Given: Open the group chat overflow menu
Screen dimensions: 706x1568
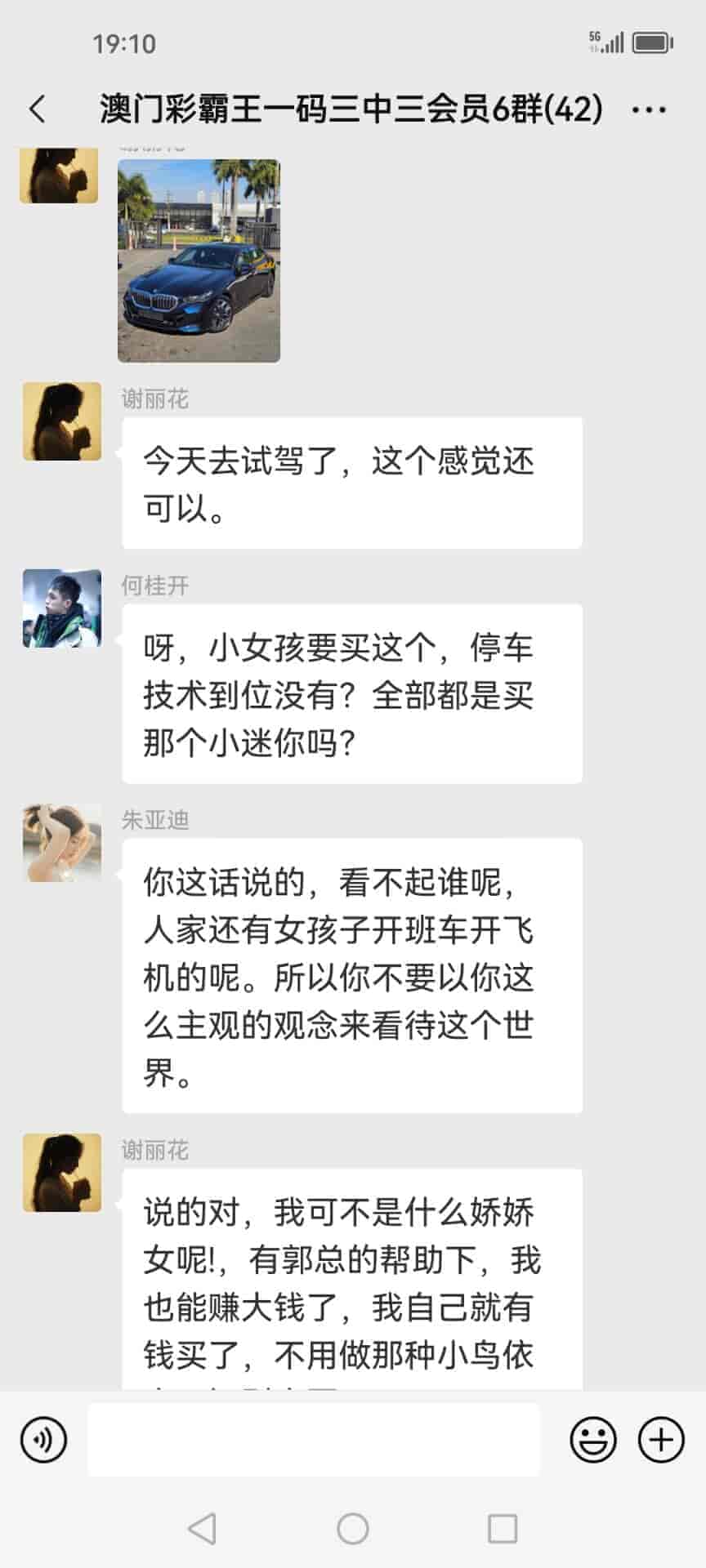Looking at the screenshot, I should point(649,109).
